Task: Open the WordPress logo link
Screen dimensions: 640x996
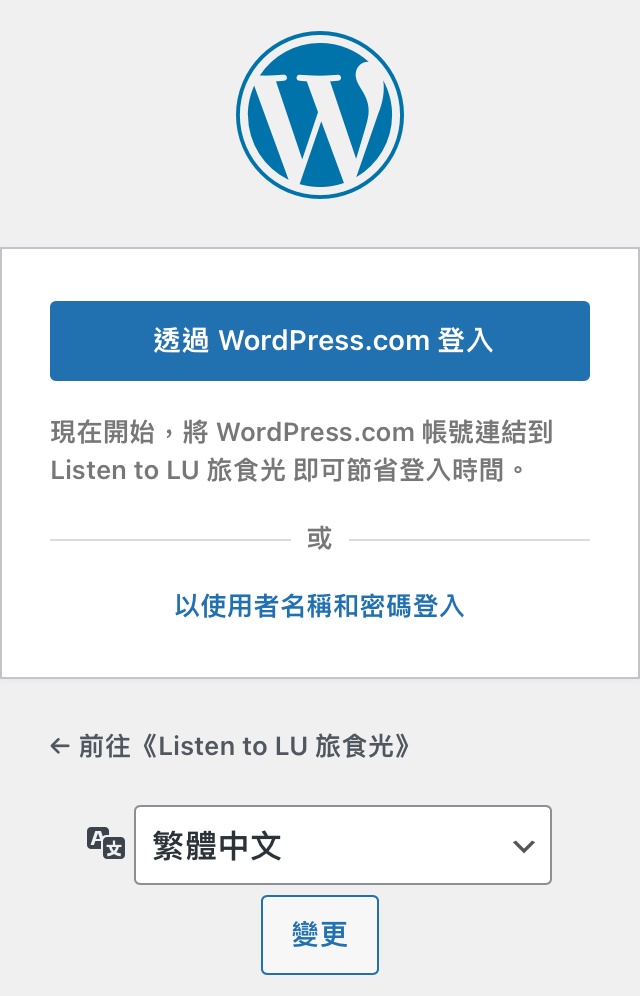Action: click(x=320, y=114)
